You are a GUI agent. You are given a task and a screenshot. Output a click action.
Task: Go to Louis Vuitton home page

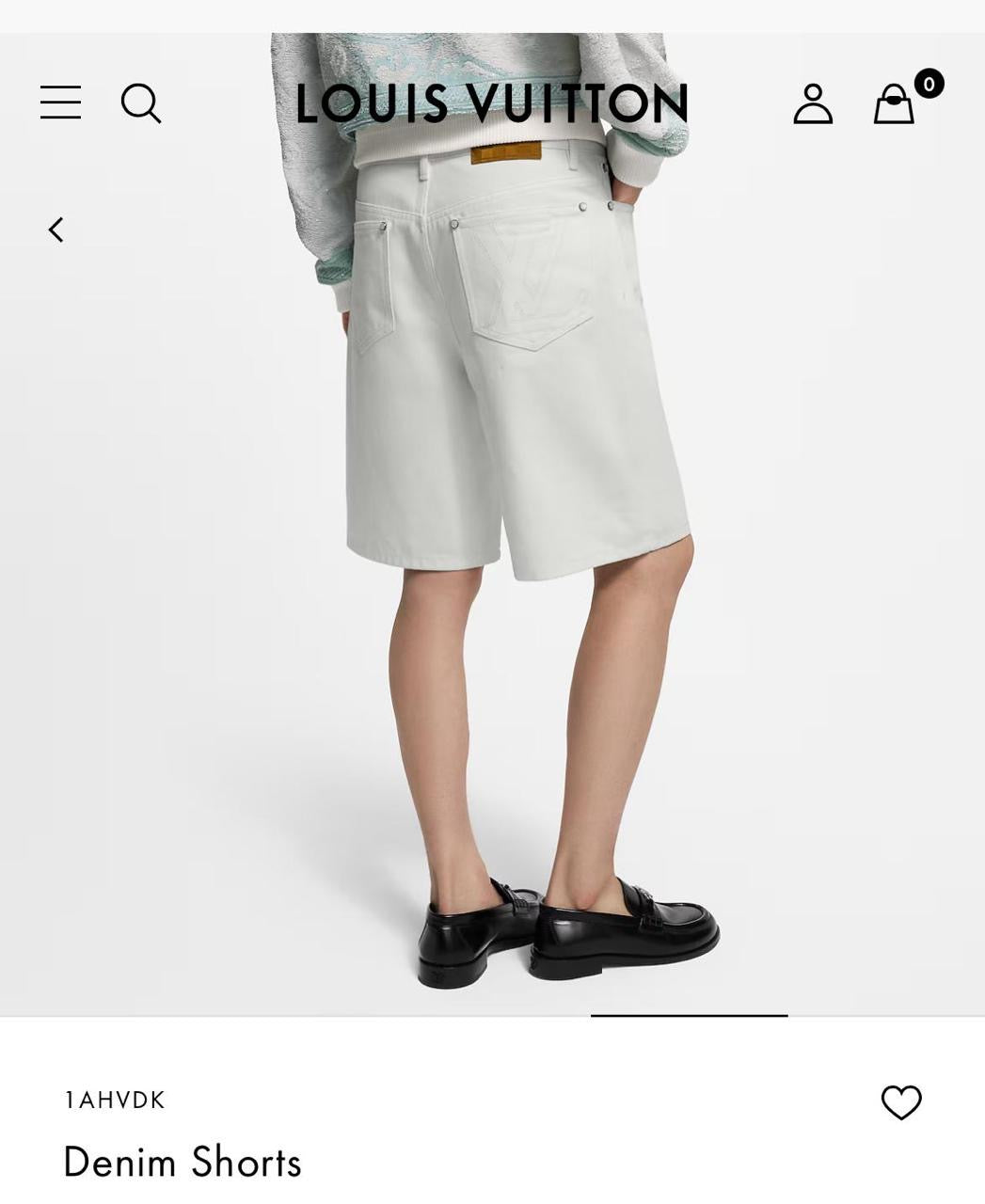[x=492, y=103]
